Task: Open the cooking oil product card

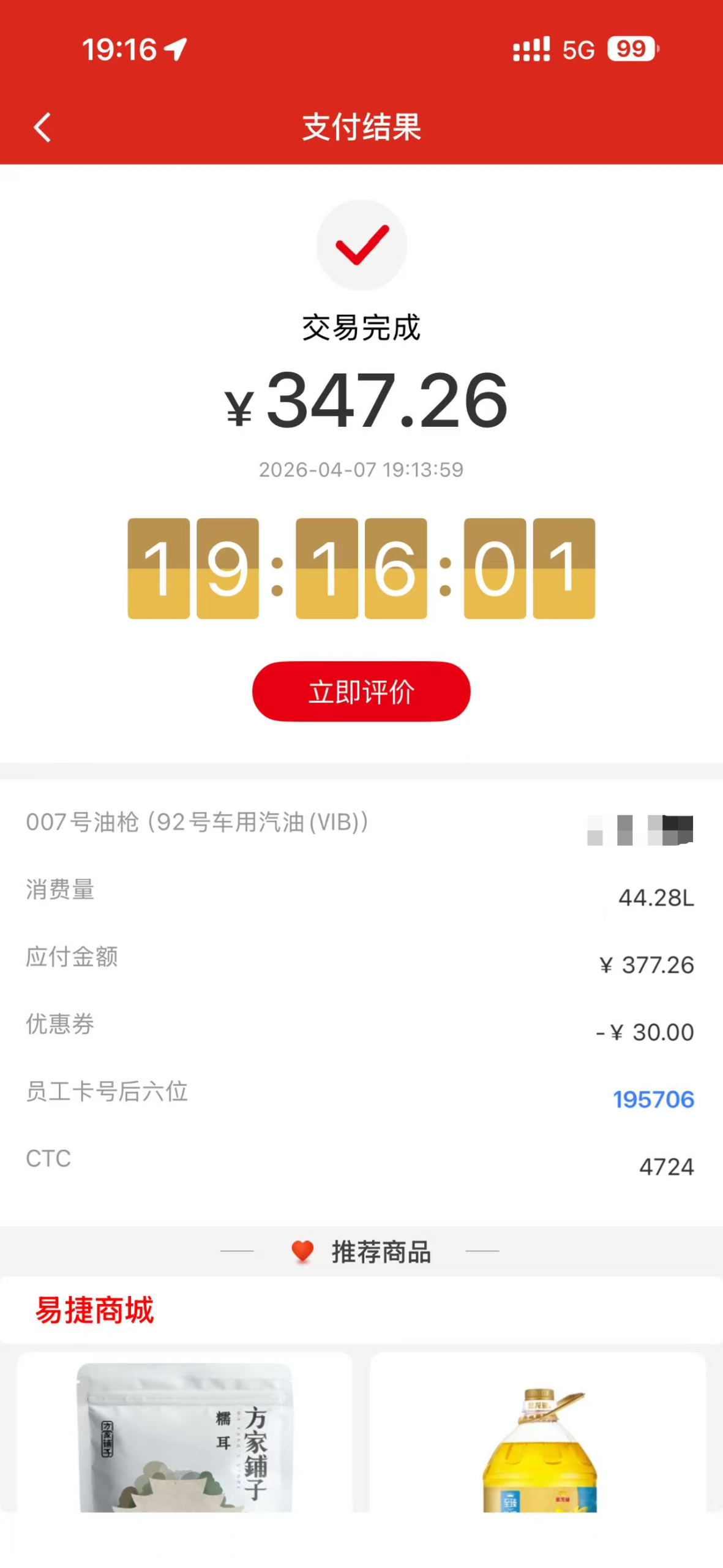Action: [x=538, y=1434]
